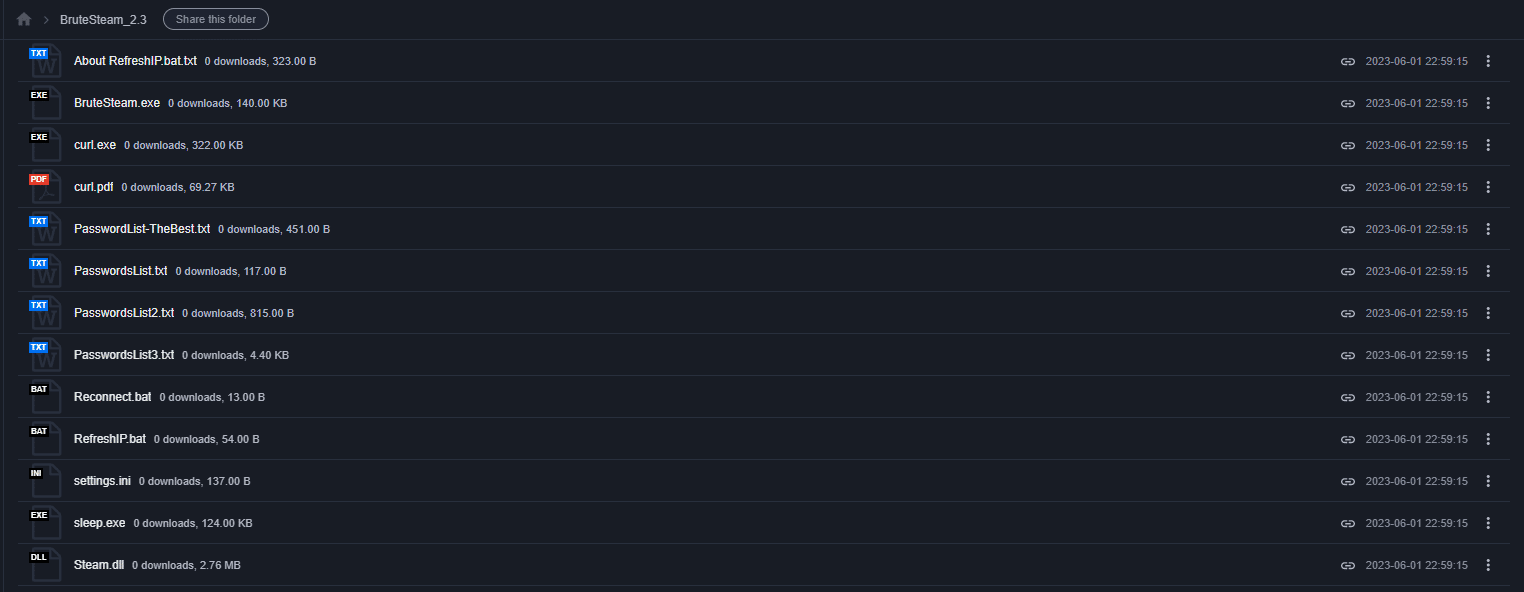Copy link for RefreshIP.bat

pos(1348,439)
